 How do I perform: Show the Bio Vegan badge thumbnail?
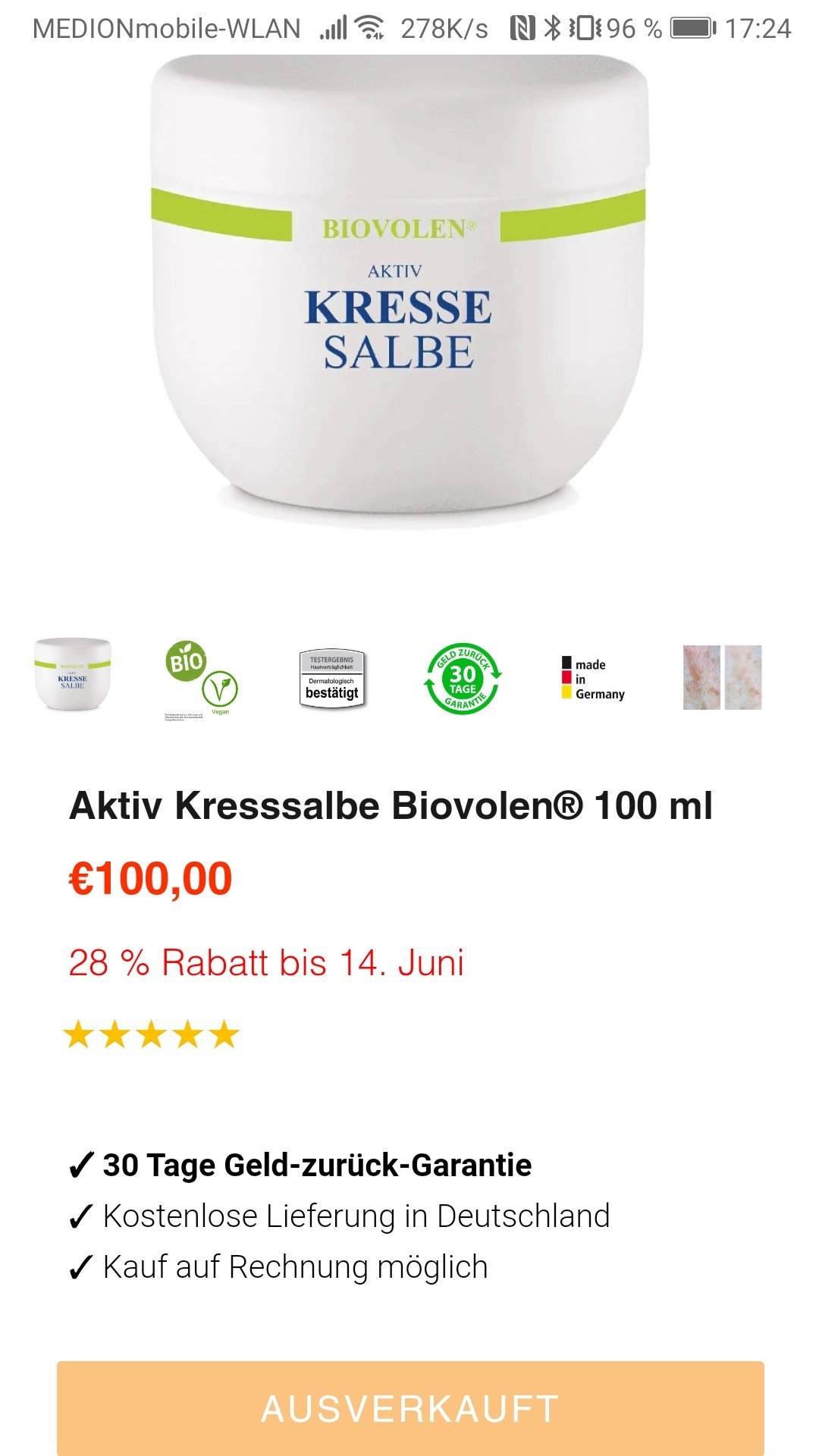coord(202,679)
